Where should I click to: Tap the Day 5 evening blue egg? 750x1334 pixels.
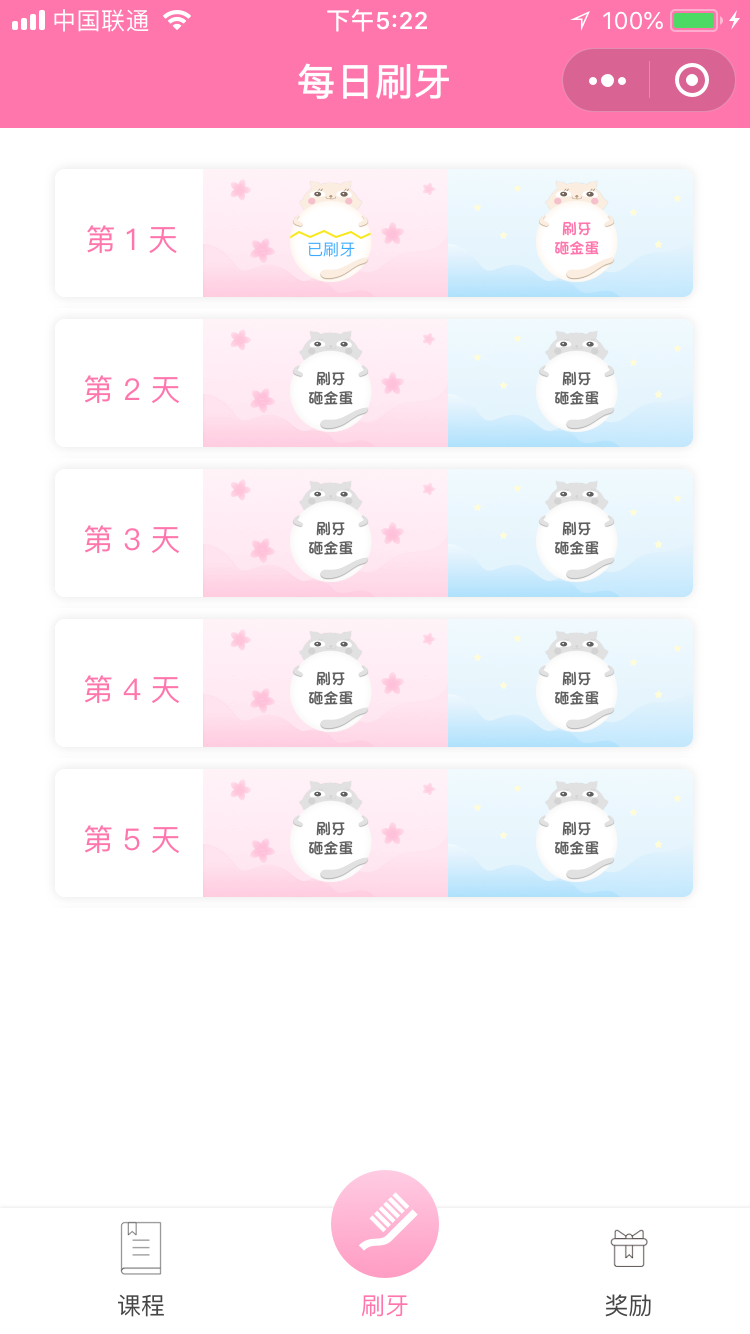click(x=577, y=833)
